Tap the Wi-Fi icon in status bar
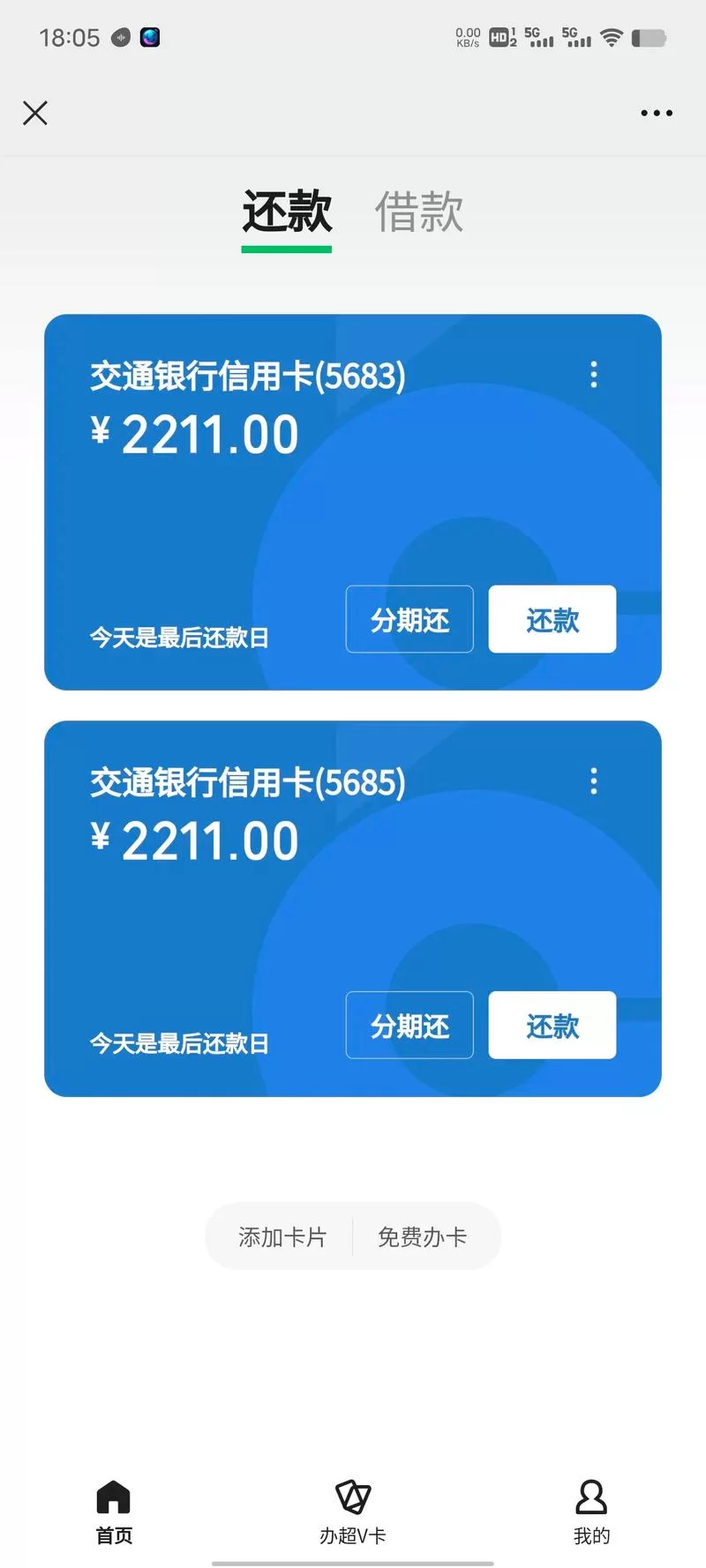Image resolution: width=706 pixels, height=1568 pixels. point(611,37)
